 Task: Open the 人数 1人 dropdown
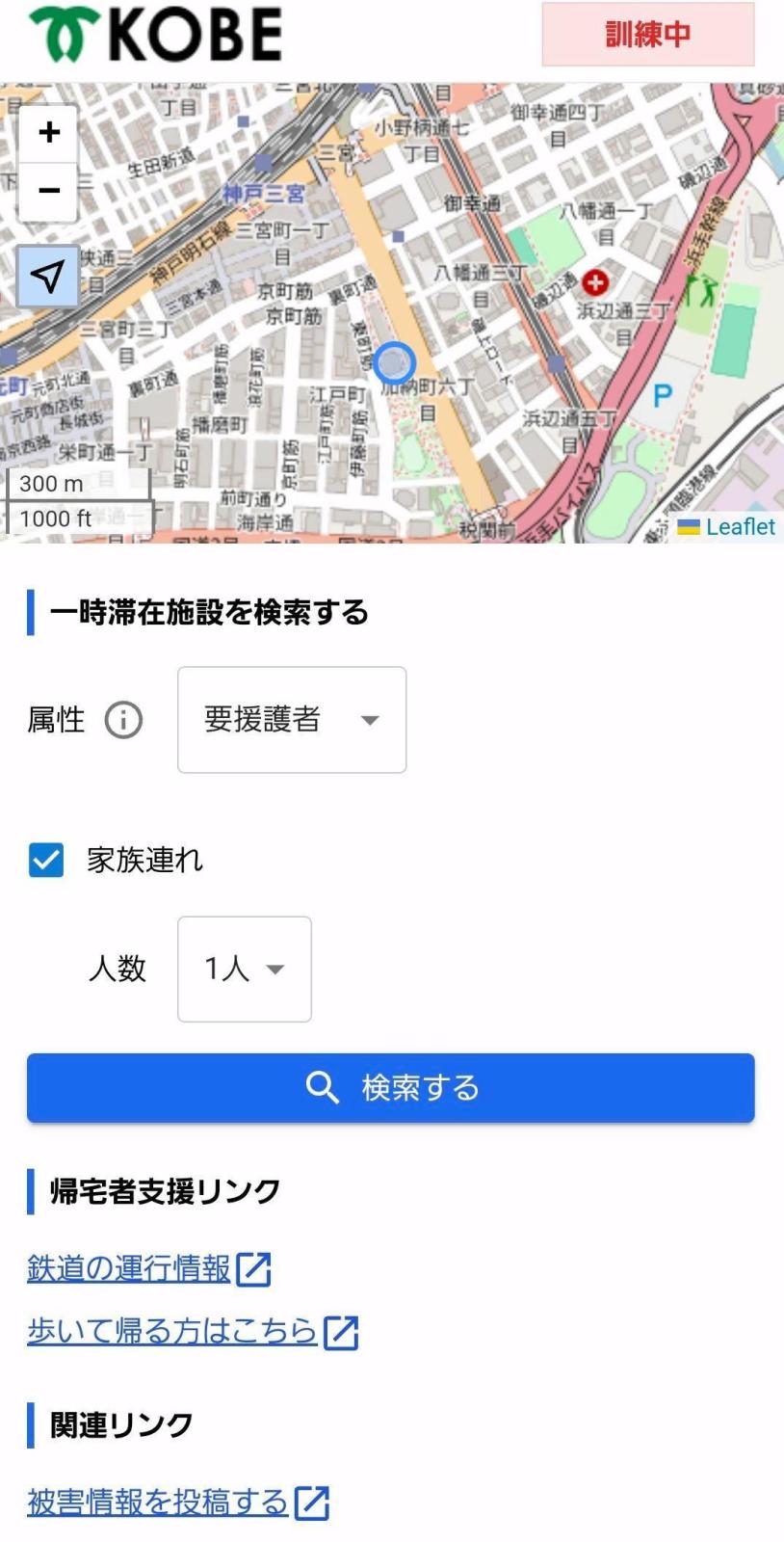tap(245, 969)
